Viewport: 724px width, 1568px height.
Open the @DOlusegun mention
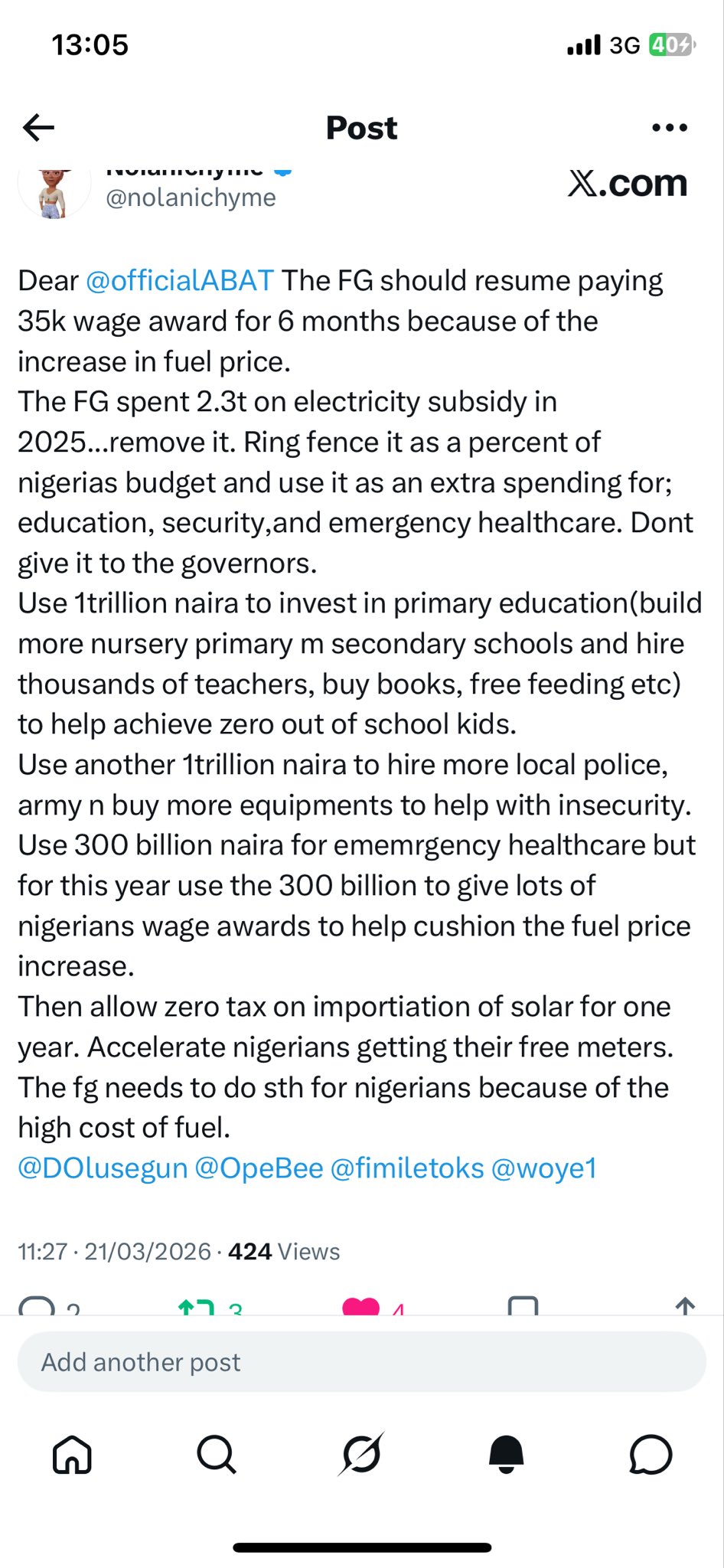click(x=103, y=1168)
